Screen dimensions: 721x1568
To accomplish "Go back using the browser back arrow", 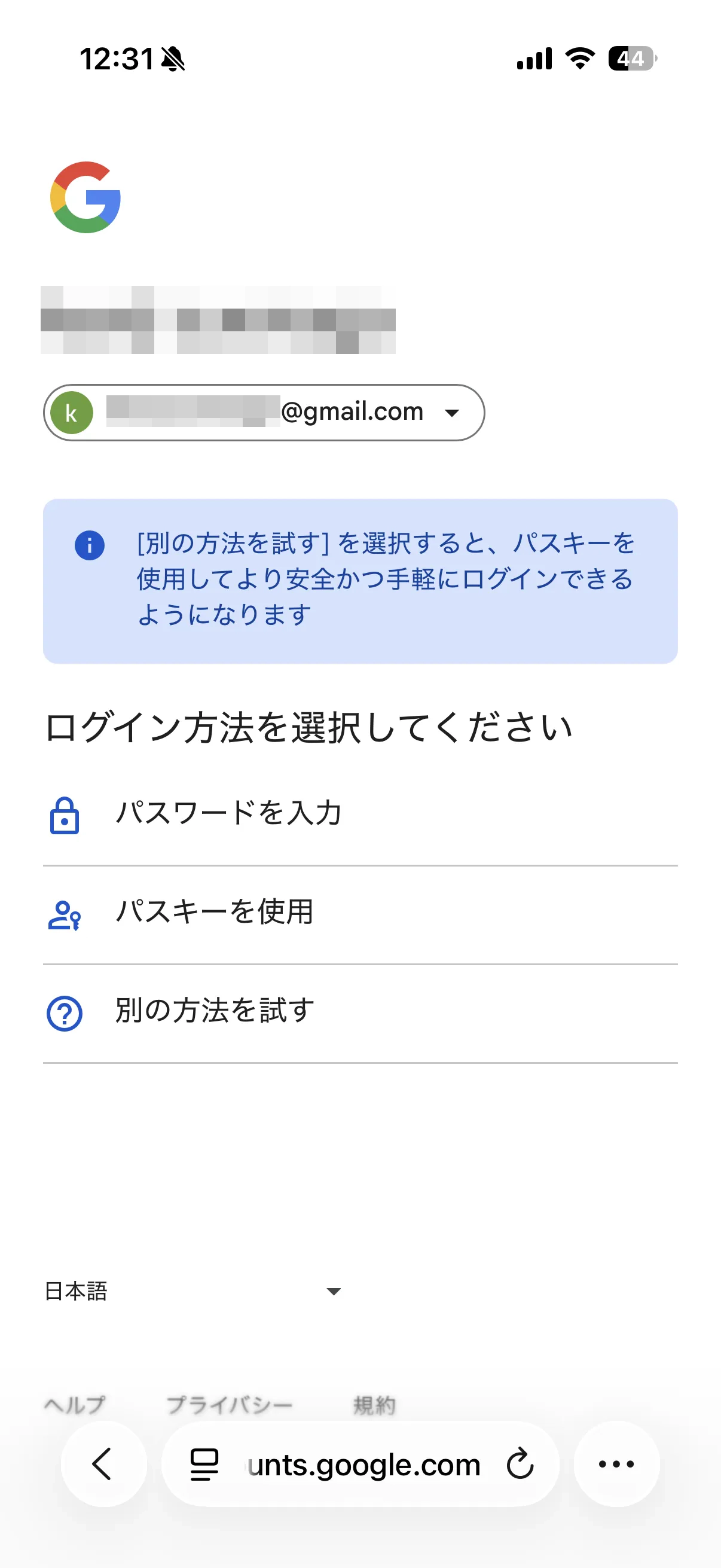I will click(103, 1464).
